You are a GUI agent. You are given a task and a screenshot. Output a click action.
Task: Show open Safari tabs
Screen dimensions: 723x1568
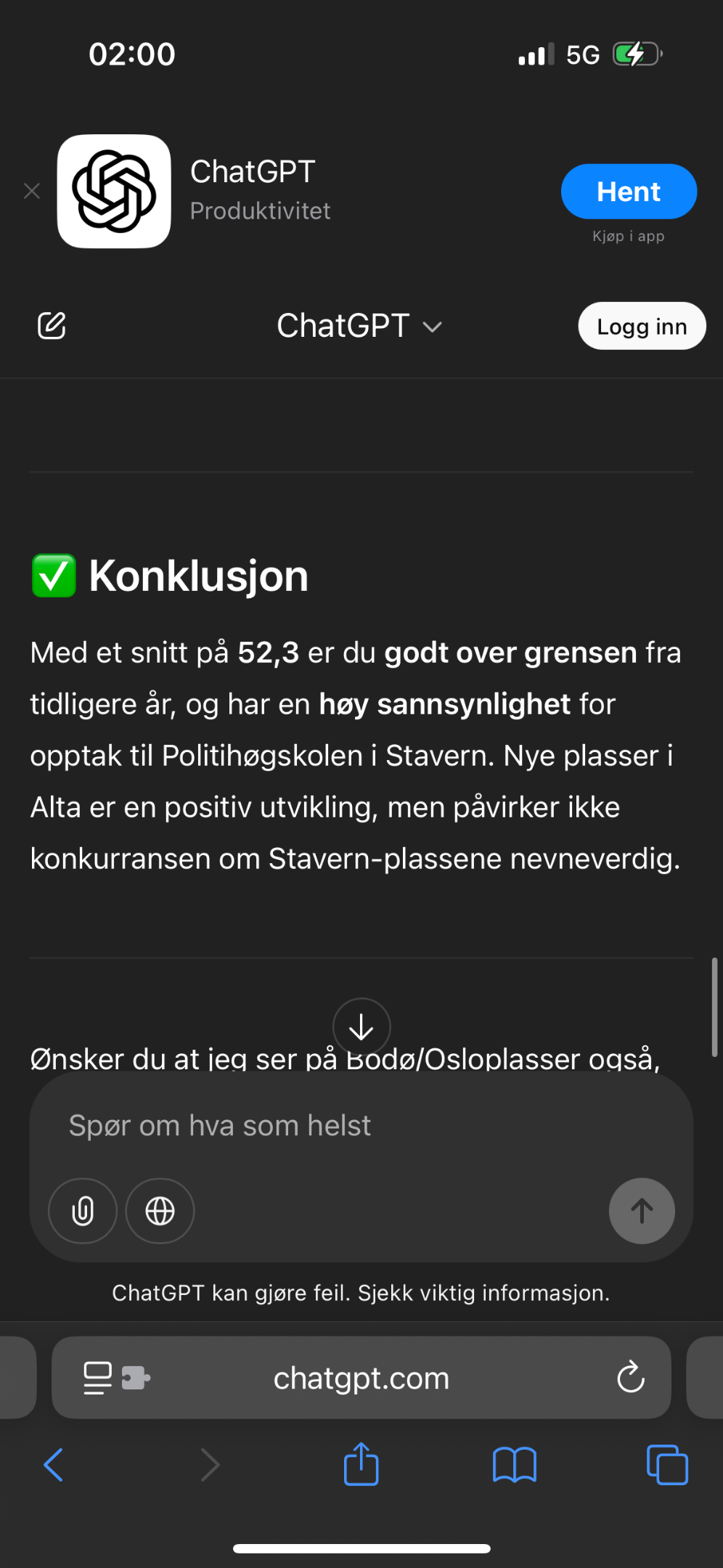pyautogui.click(x=667, y=1465)
